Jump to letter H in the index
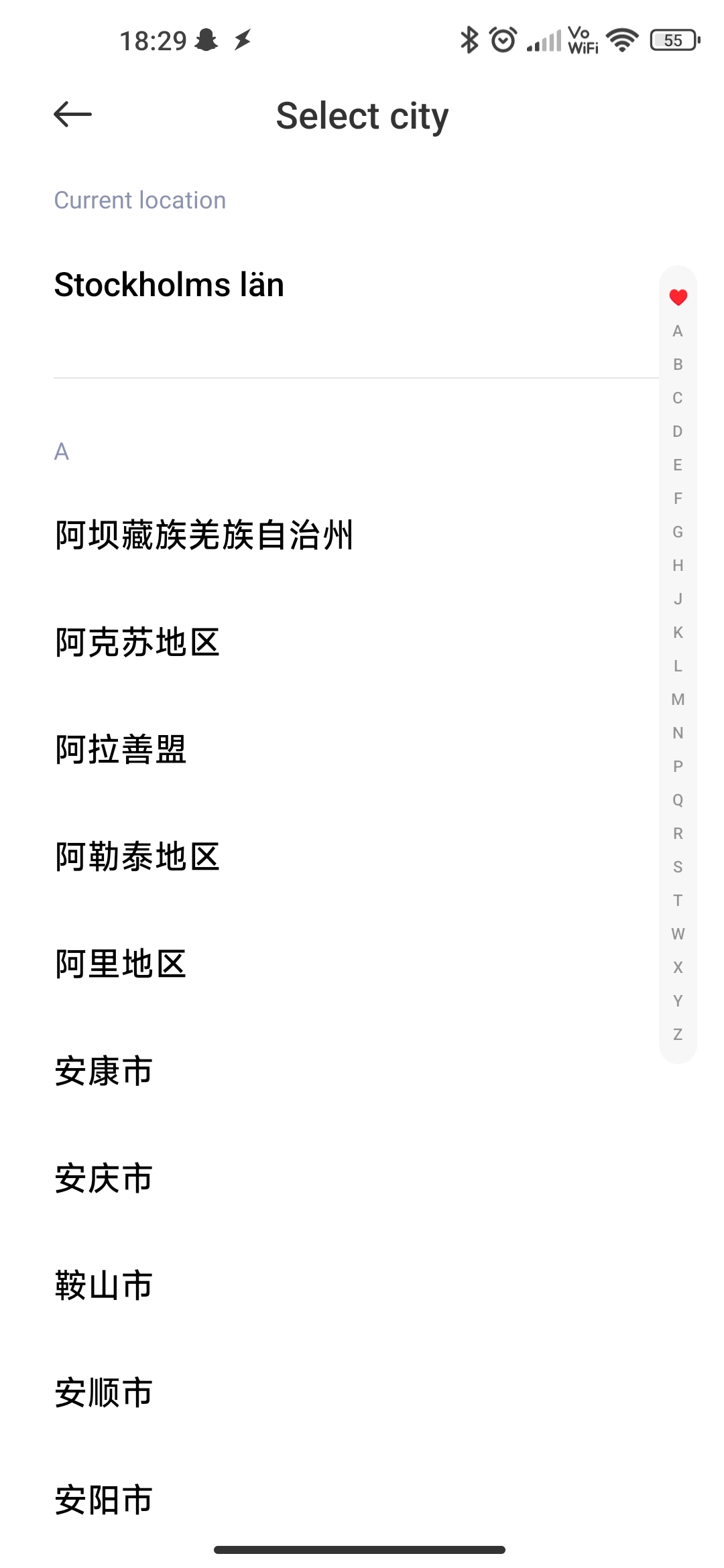724x1568 pixels. click(678, 566)
